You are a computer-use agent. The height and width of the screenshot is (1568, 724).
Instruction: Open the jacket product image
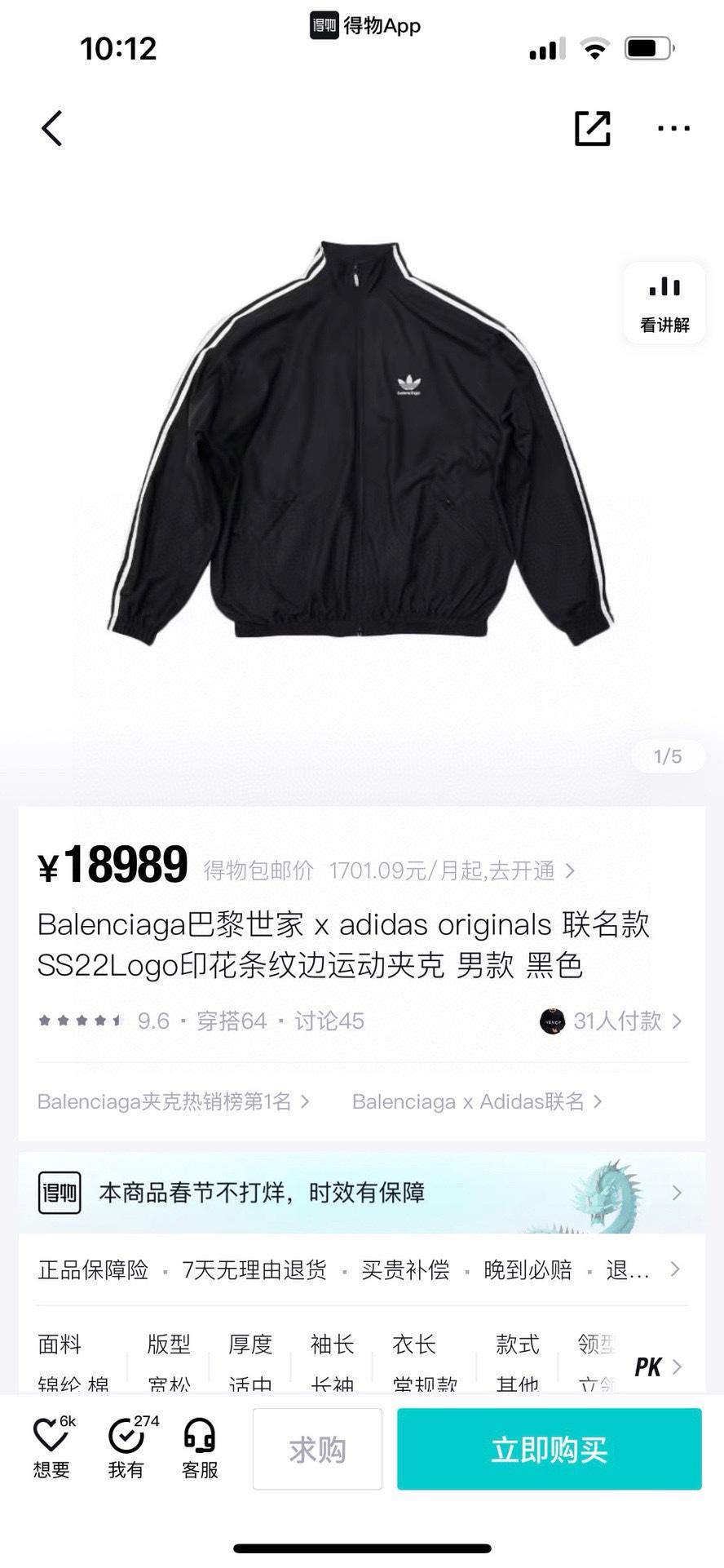tap(361, 441)
